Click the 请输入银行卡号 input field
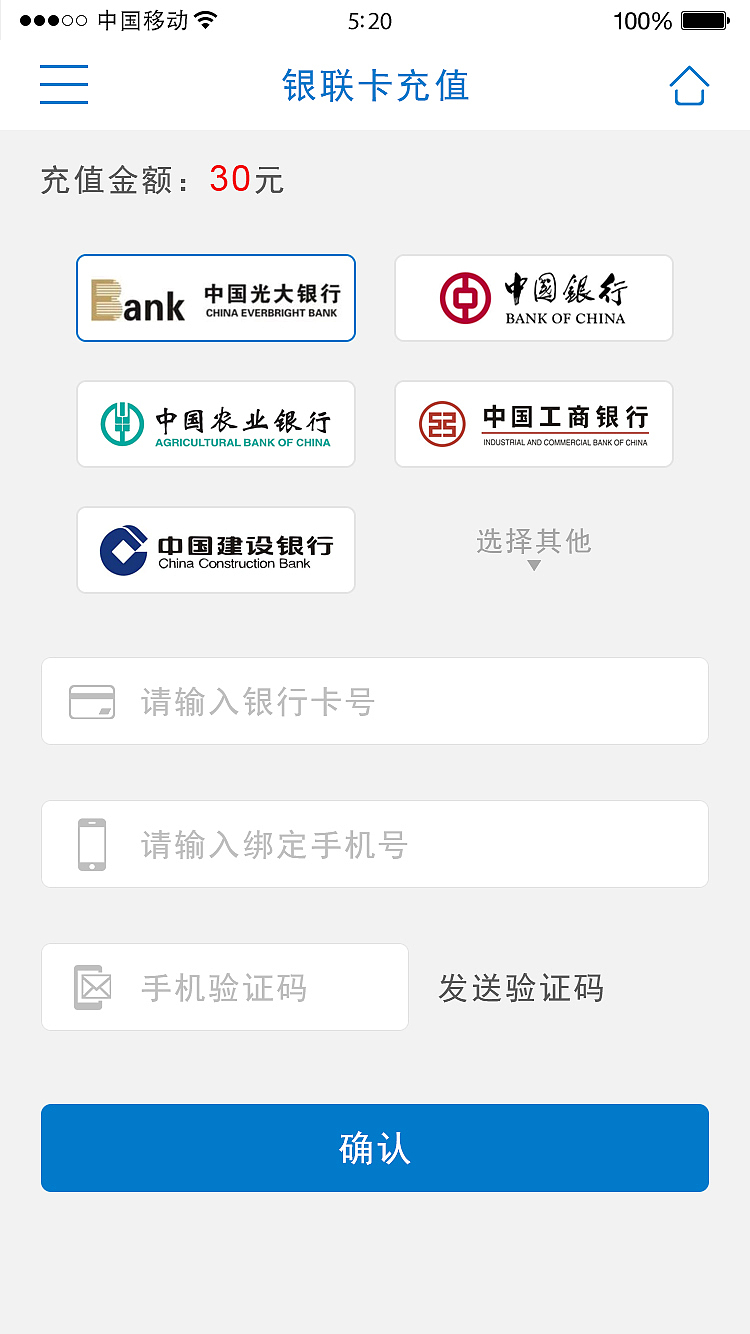The height and width of the screenshot is (1334, 750). (x=375, y=701)
